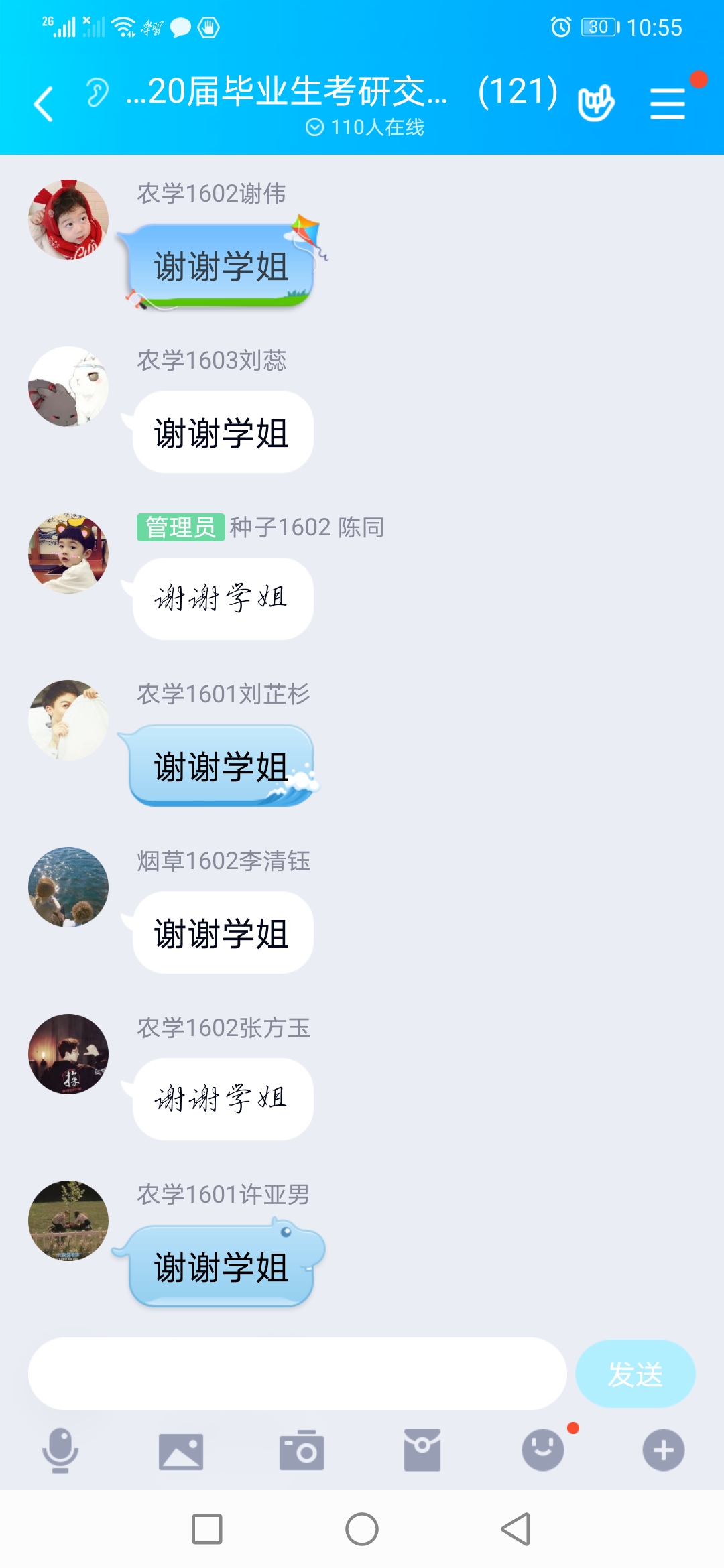Open the red envelope icon

point(422,1451)
